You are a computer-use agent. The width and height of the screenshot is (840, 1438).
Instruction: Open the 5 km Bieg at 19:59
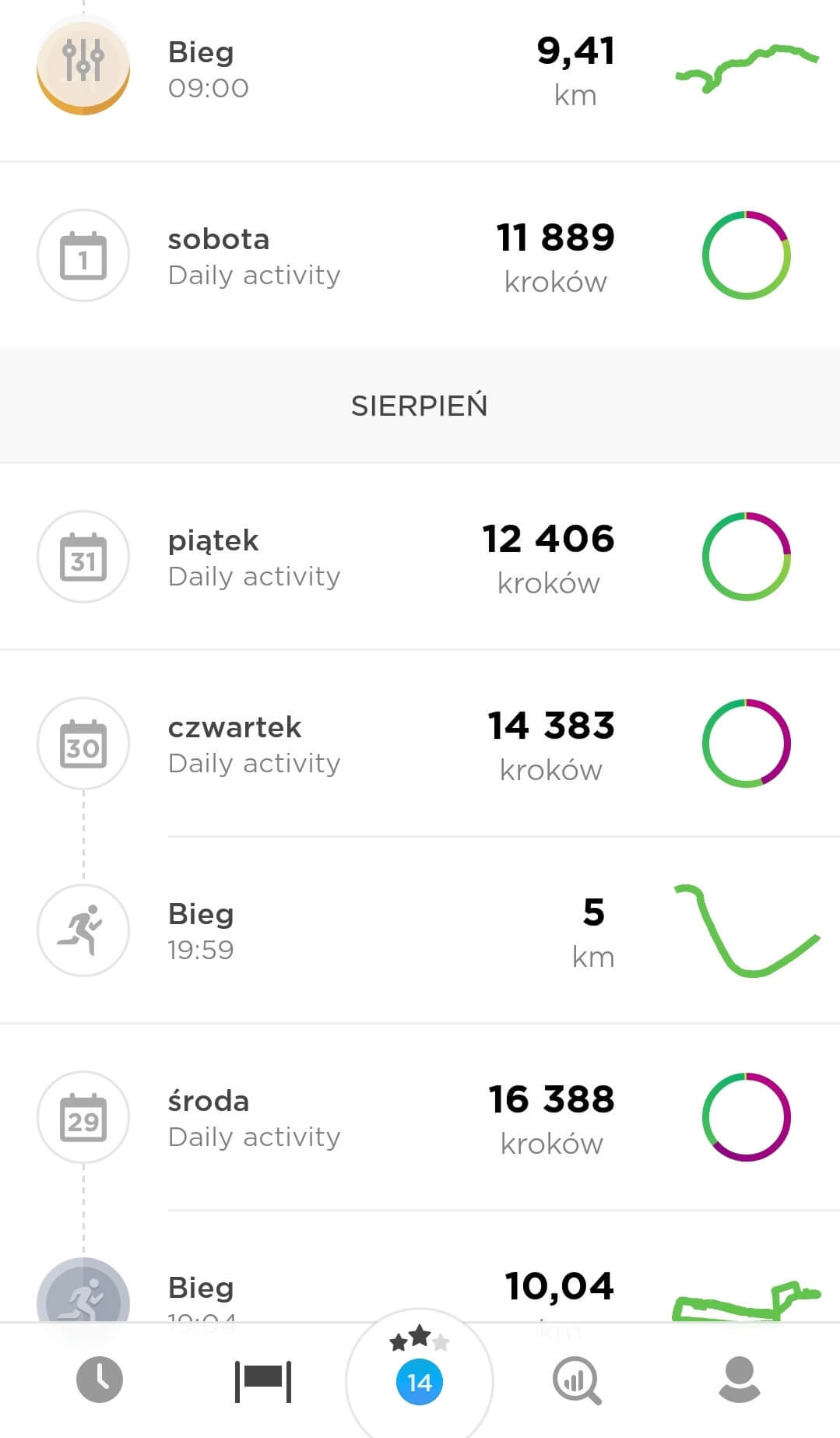coord(420,930)
